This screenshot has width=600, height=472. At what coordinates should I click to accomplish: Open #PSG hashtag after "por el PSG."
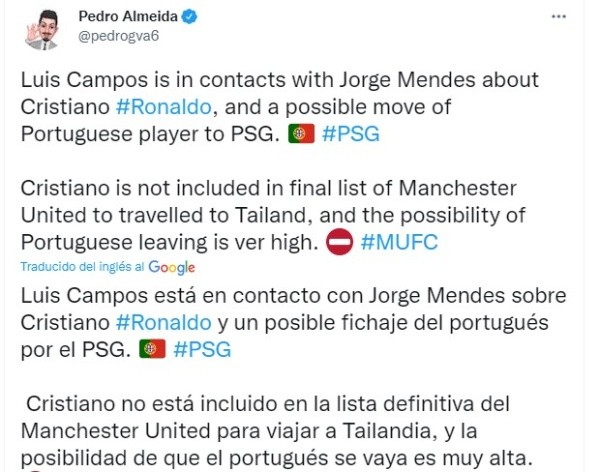pyautogui.click(x=203, y=350)
